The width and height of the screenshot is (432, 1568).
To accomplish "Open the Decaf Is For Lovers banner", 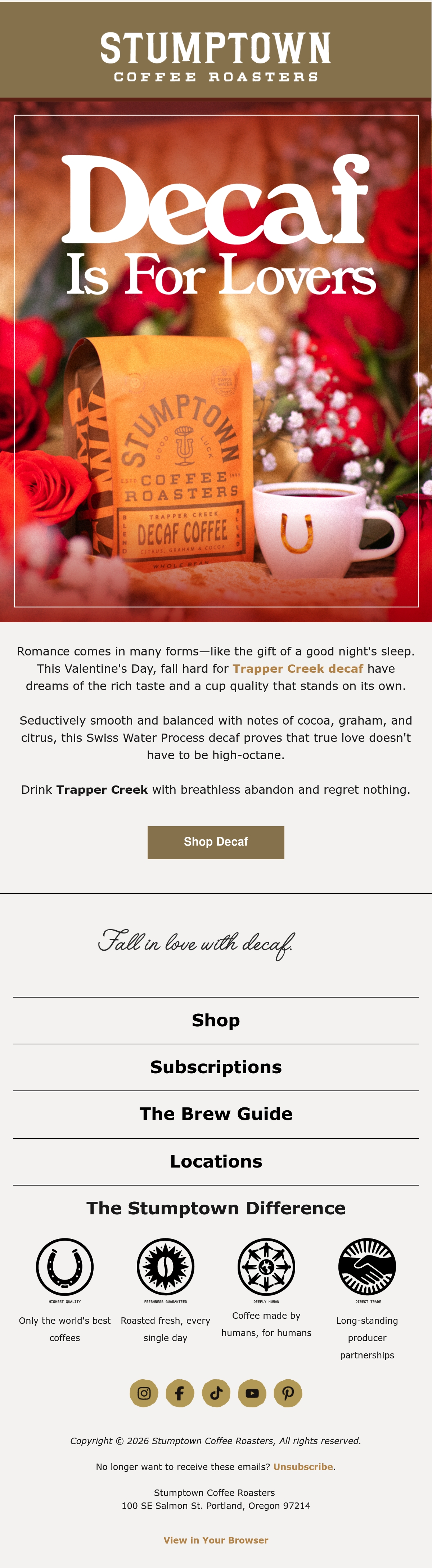I will [216, 360].
